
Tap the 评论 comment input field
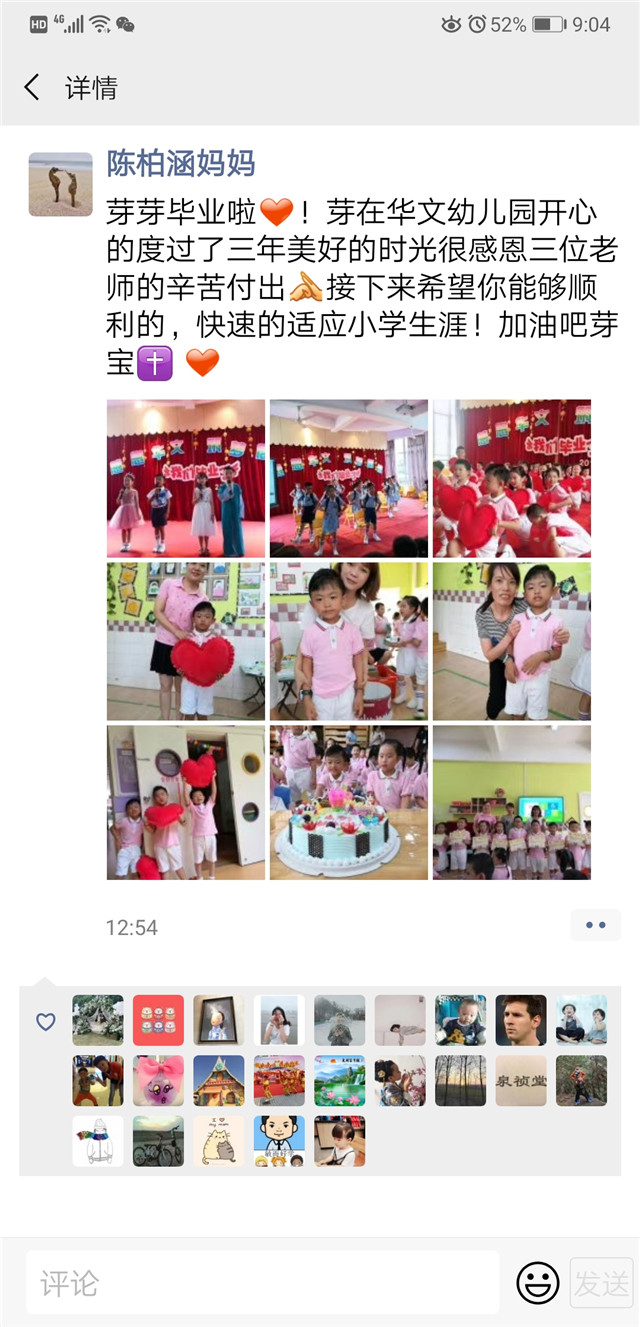262,1282
